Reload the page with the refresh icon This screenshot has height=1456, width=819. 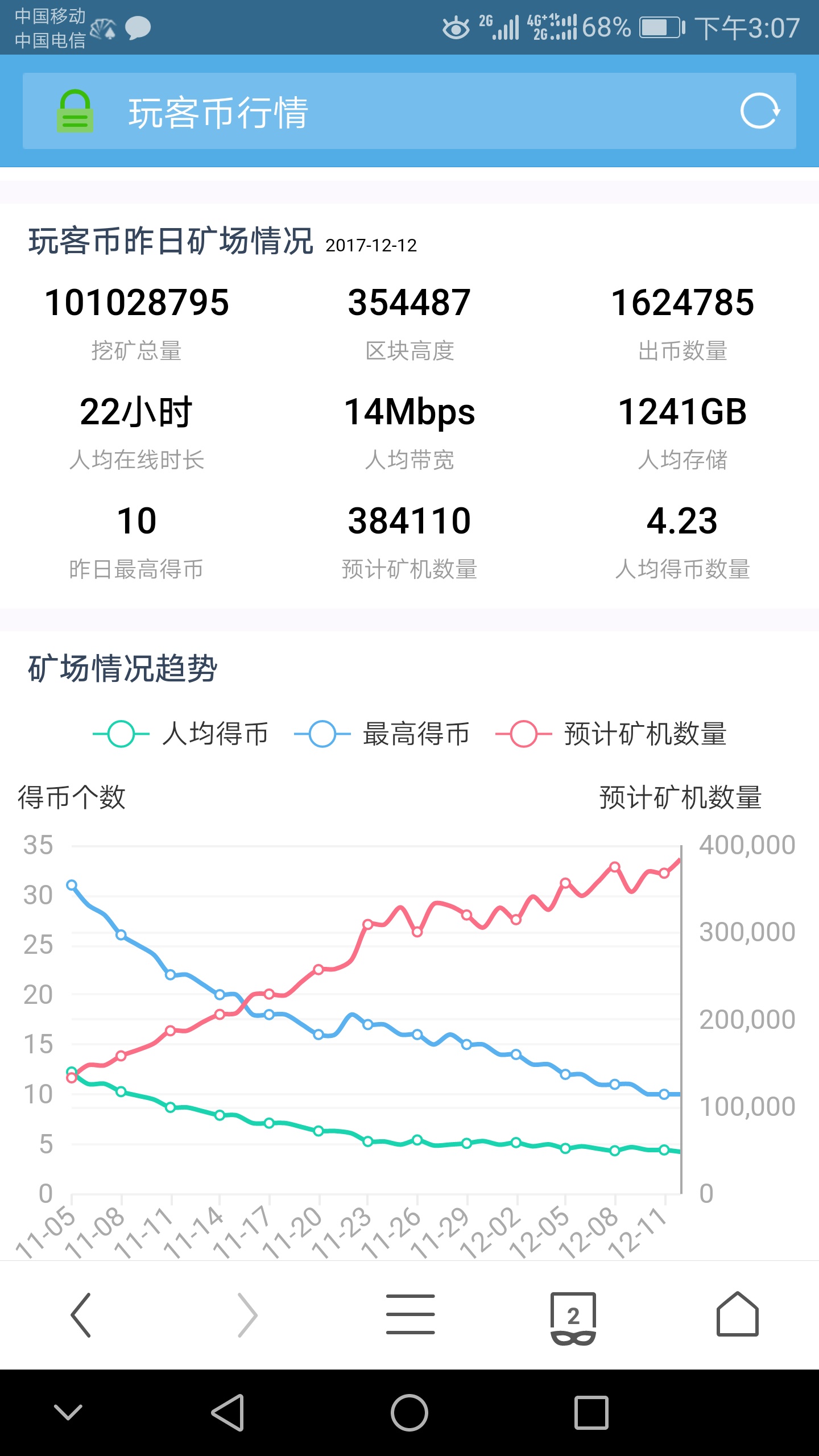[760, 111]
